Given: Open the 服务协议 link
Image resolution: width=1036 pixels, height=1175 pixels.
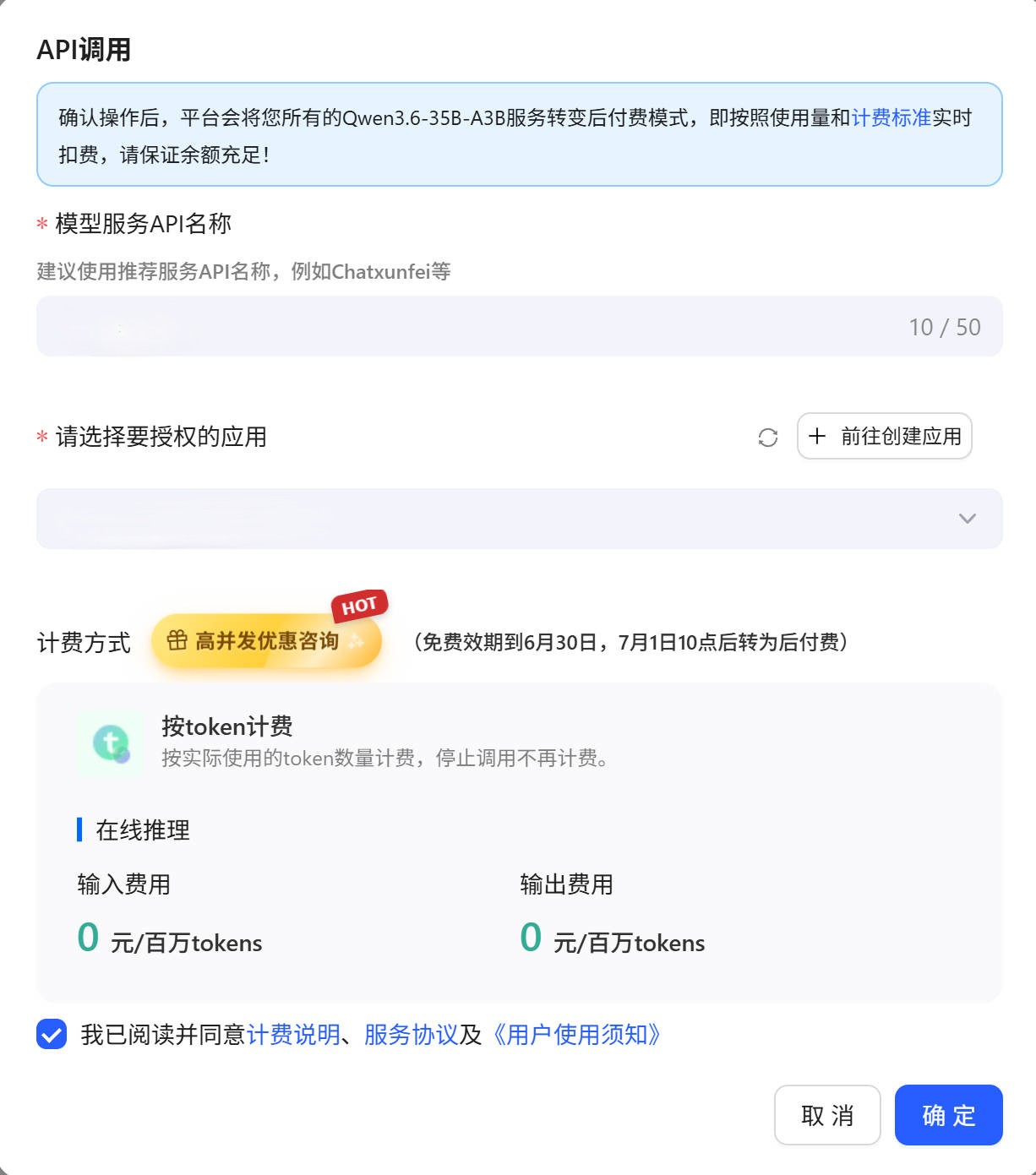Looking at the screenshot, I should 411,1034.
